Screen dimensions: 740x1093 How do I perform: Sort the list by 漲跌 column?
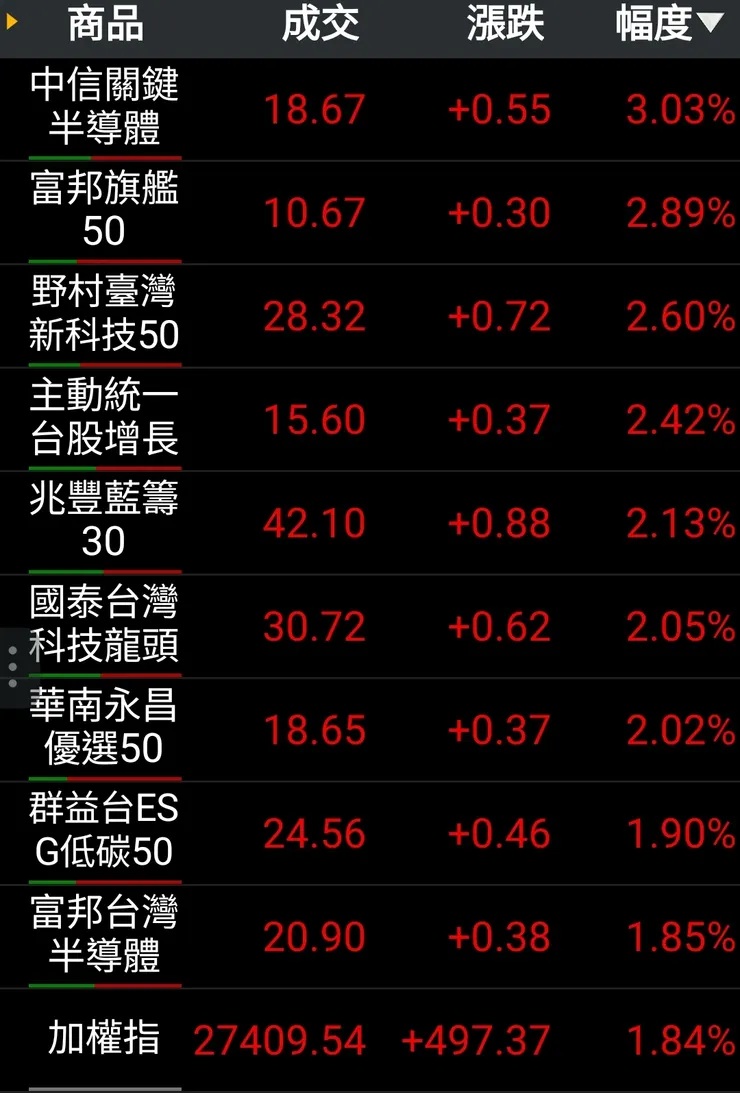point(505,25)
